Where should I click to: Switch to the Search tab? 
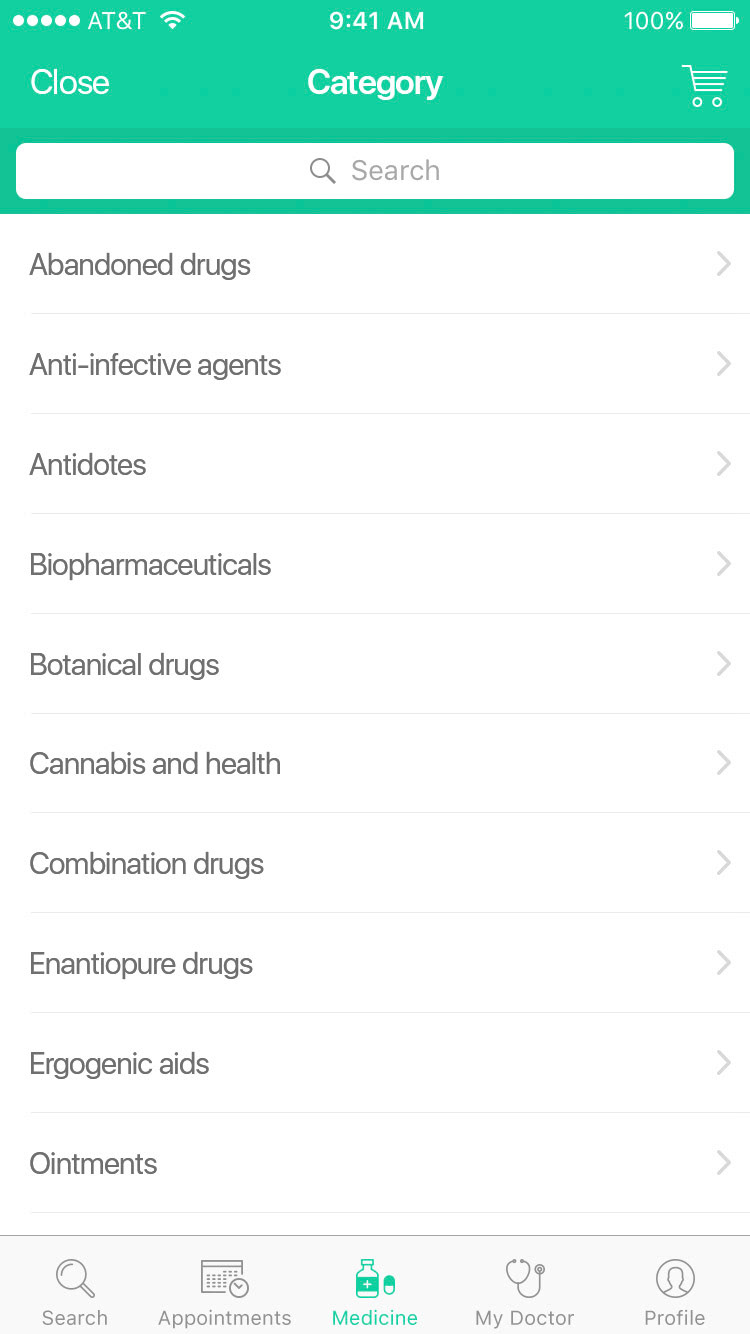tap(75, 1292)
